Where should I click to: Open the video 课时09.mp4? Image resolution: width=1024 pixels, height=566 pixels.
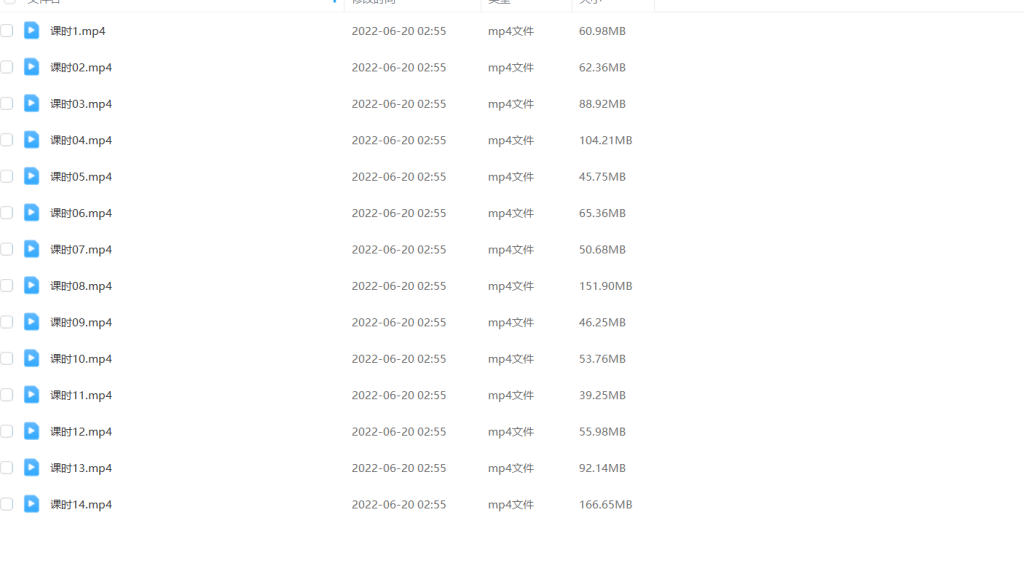pos(81,323)
